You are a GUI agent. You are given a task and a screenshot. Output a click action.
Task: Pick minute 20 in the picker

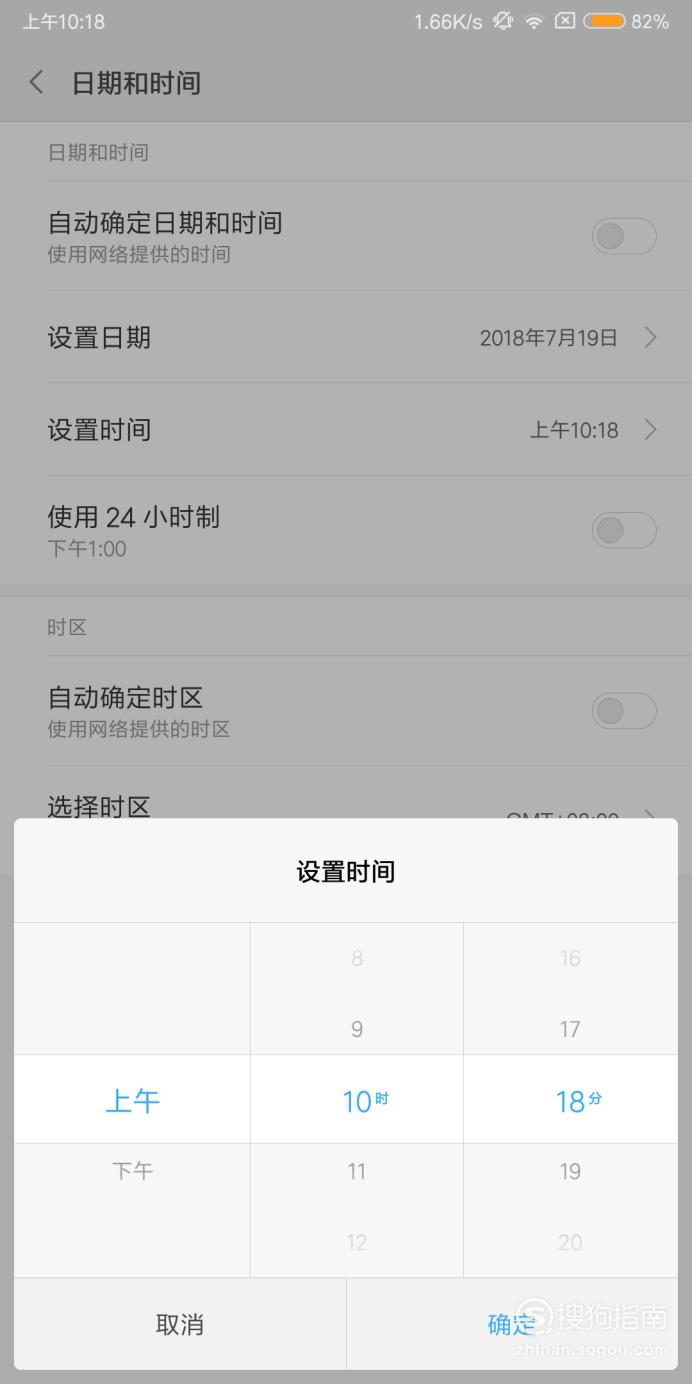[570, 1242]
